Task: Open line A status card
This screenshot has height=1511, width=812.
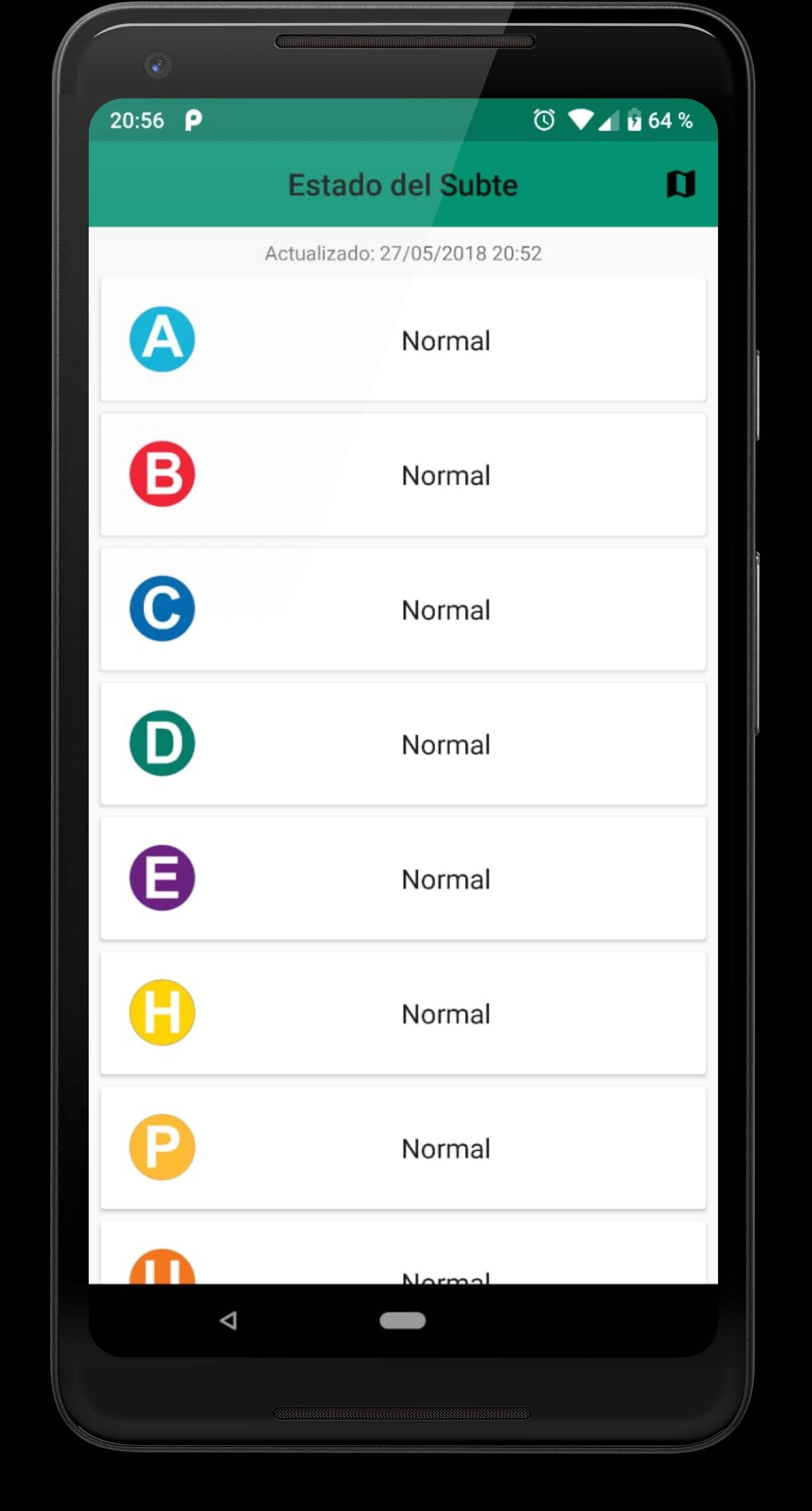Action: coord(403,340)
